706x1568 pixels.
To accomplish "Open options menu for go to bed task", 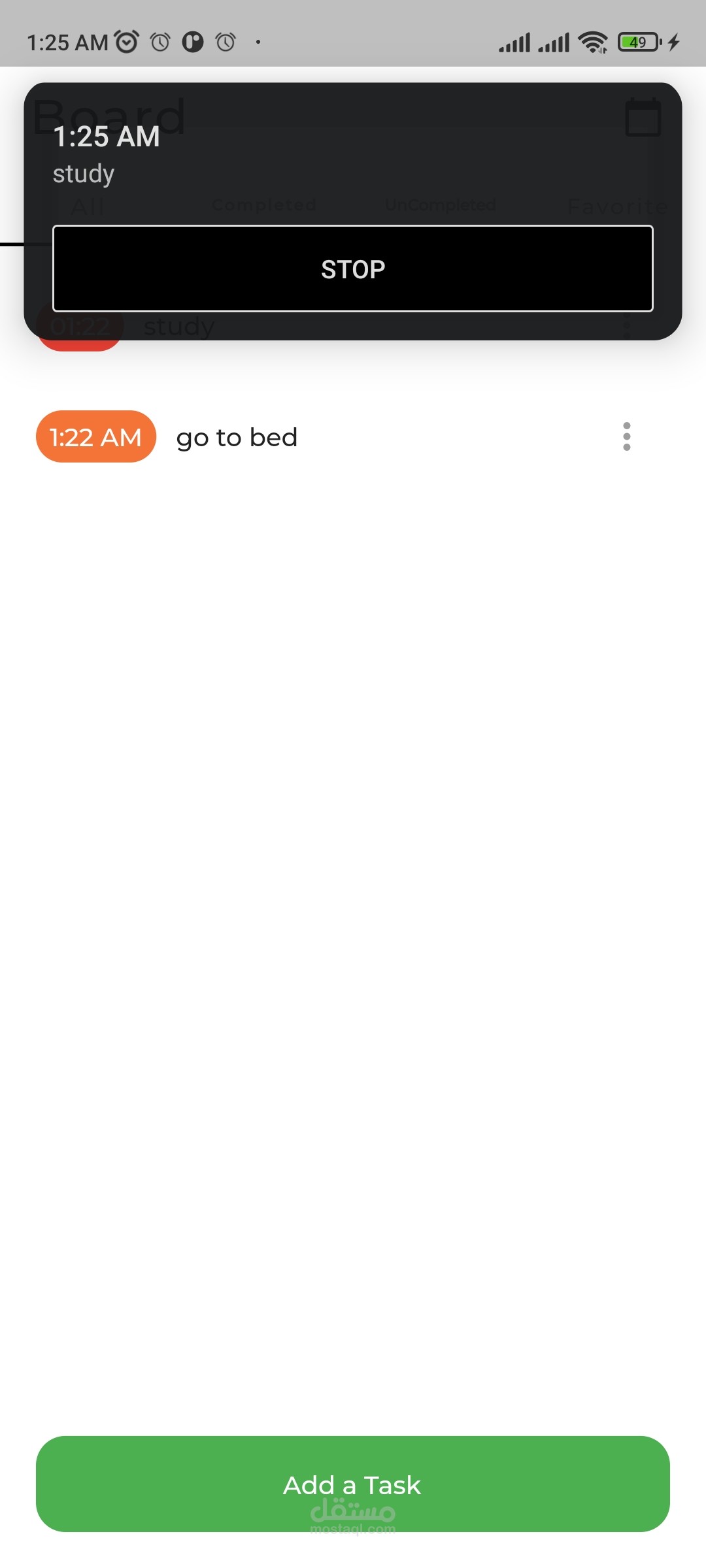I will 626,436.
